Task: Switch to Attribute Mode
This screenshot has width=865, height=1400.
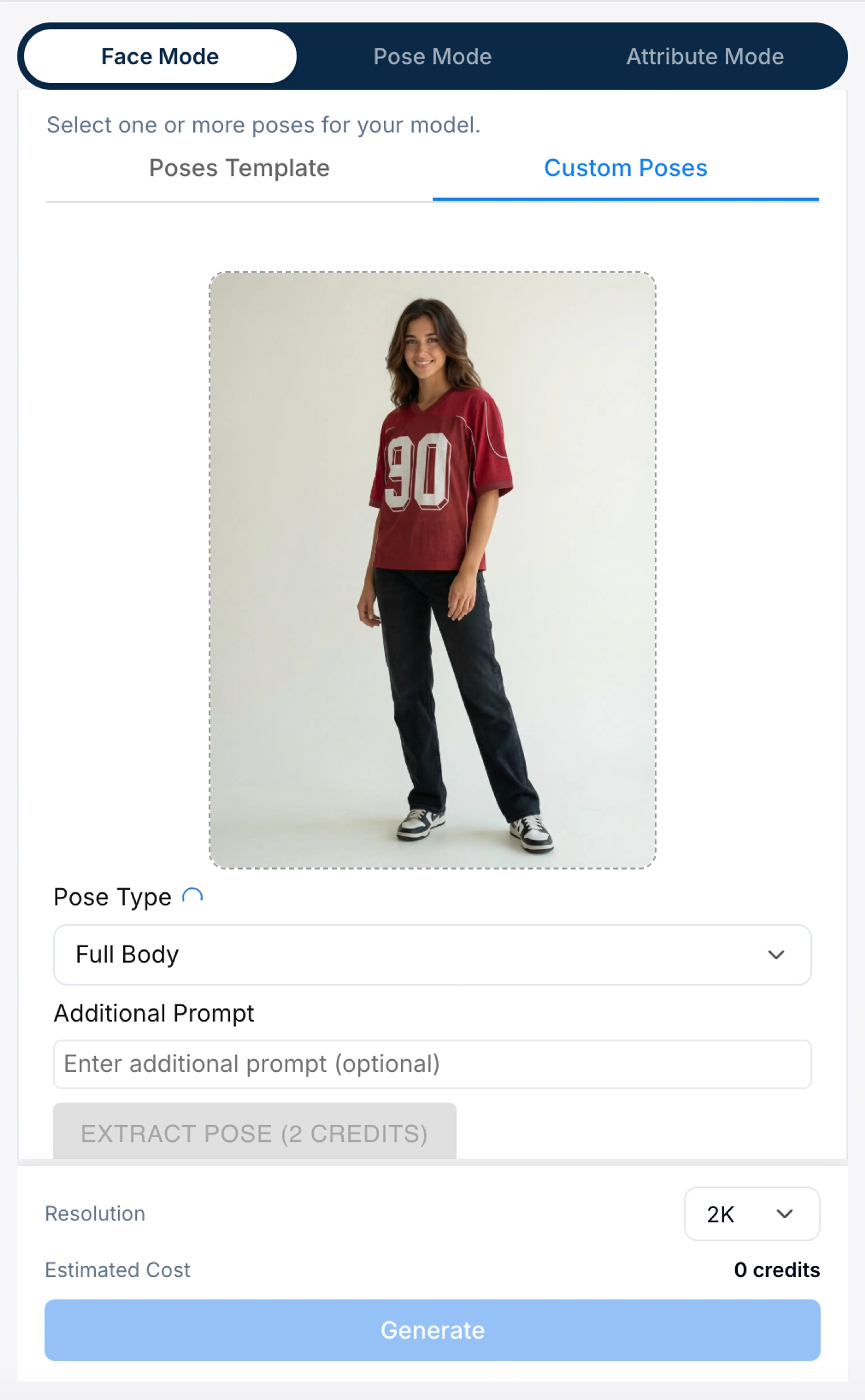Action: 705,57
